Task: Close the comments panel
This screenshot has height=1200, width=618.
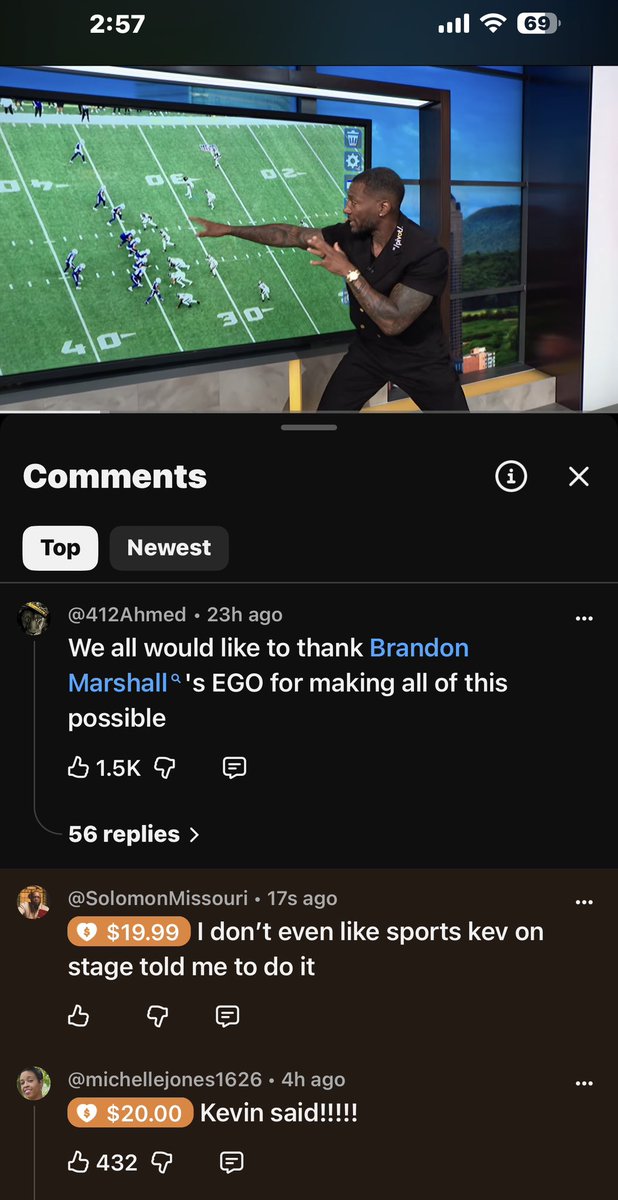Action: (x=578, y=477)
